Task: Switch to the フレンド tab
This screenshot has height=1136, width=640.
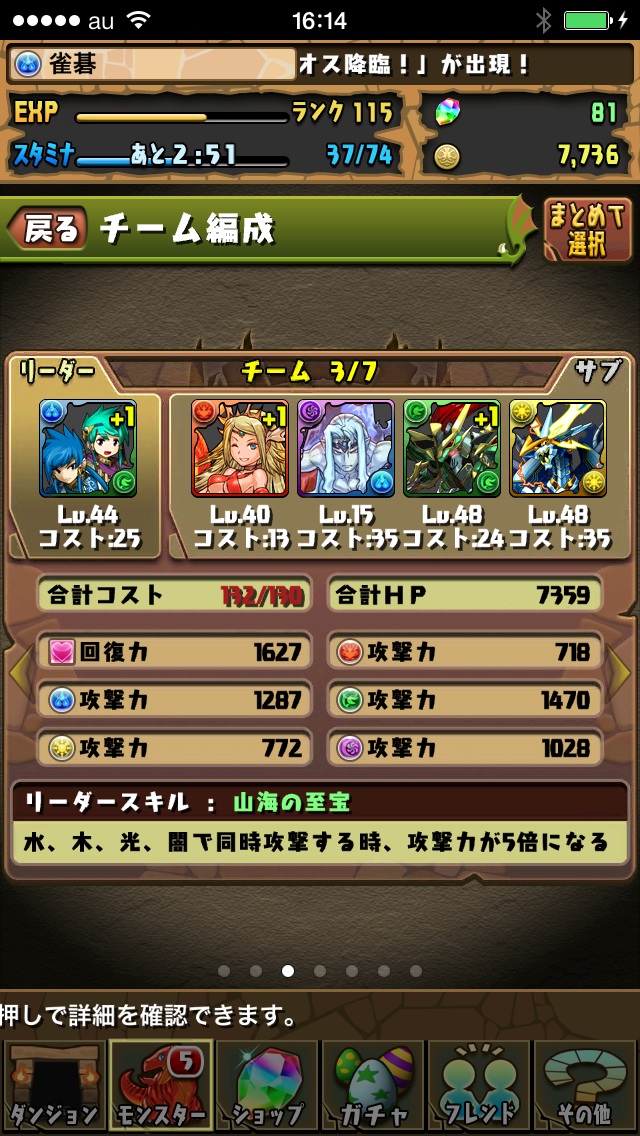Action: [480, 1087]
